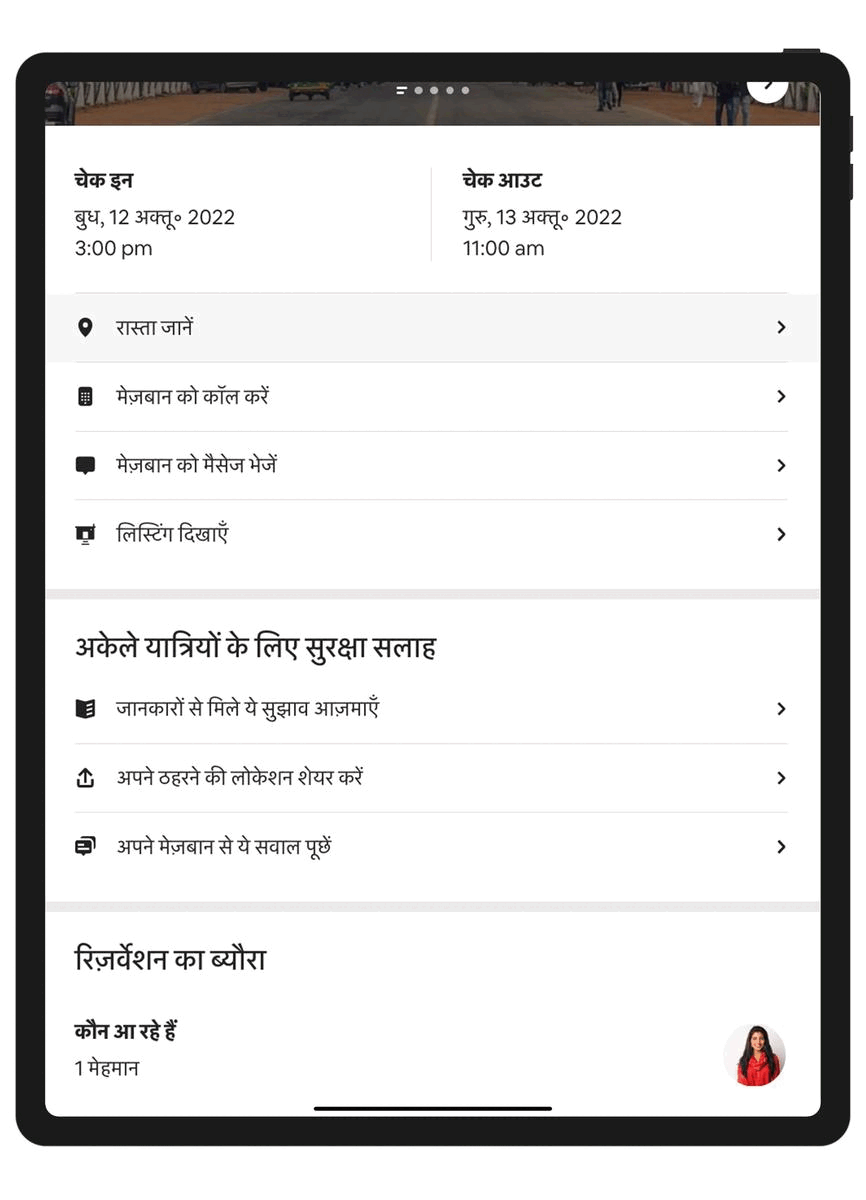Select लिस्टिंग दिखाएँ to view listing
Image resolution: width=866 pixels, height=1200 pixels.
[x=431, y=535]
